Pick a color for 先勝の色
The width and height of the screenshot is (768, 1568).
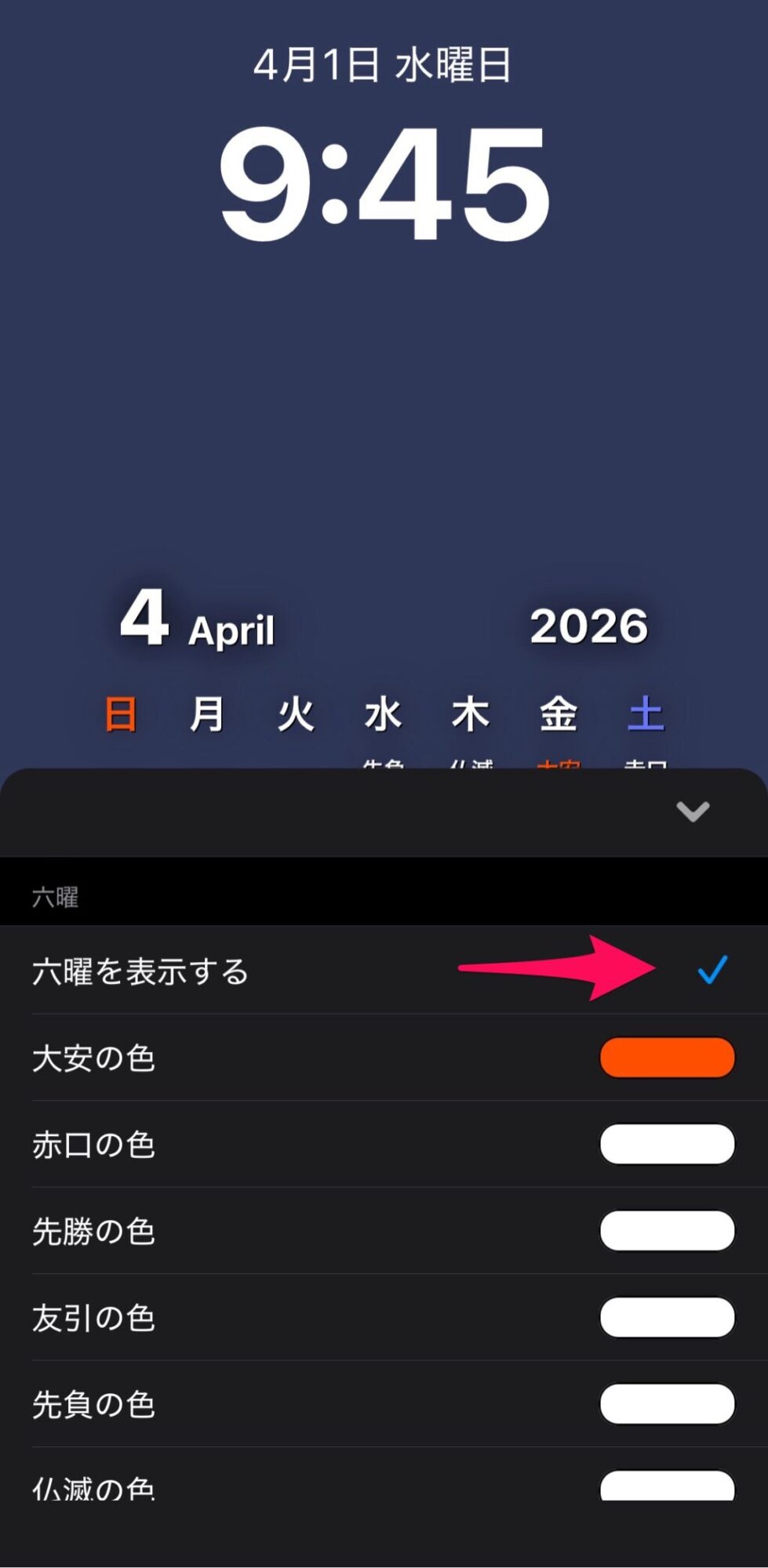pos(667,1231)
